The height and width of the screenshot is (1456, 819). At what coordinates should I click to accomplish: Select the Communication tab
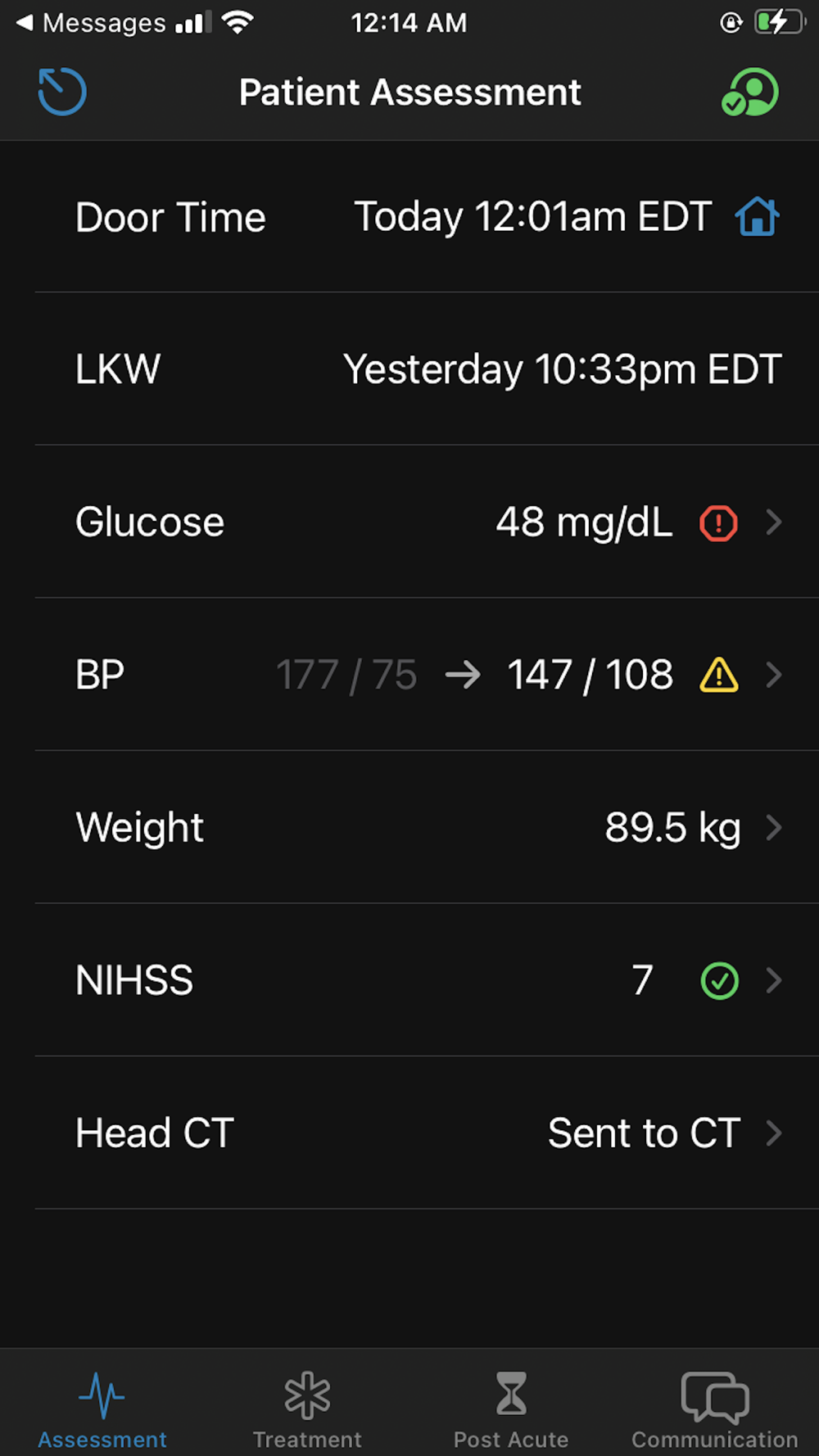pos(714,1410)
